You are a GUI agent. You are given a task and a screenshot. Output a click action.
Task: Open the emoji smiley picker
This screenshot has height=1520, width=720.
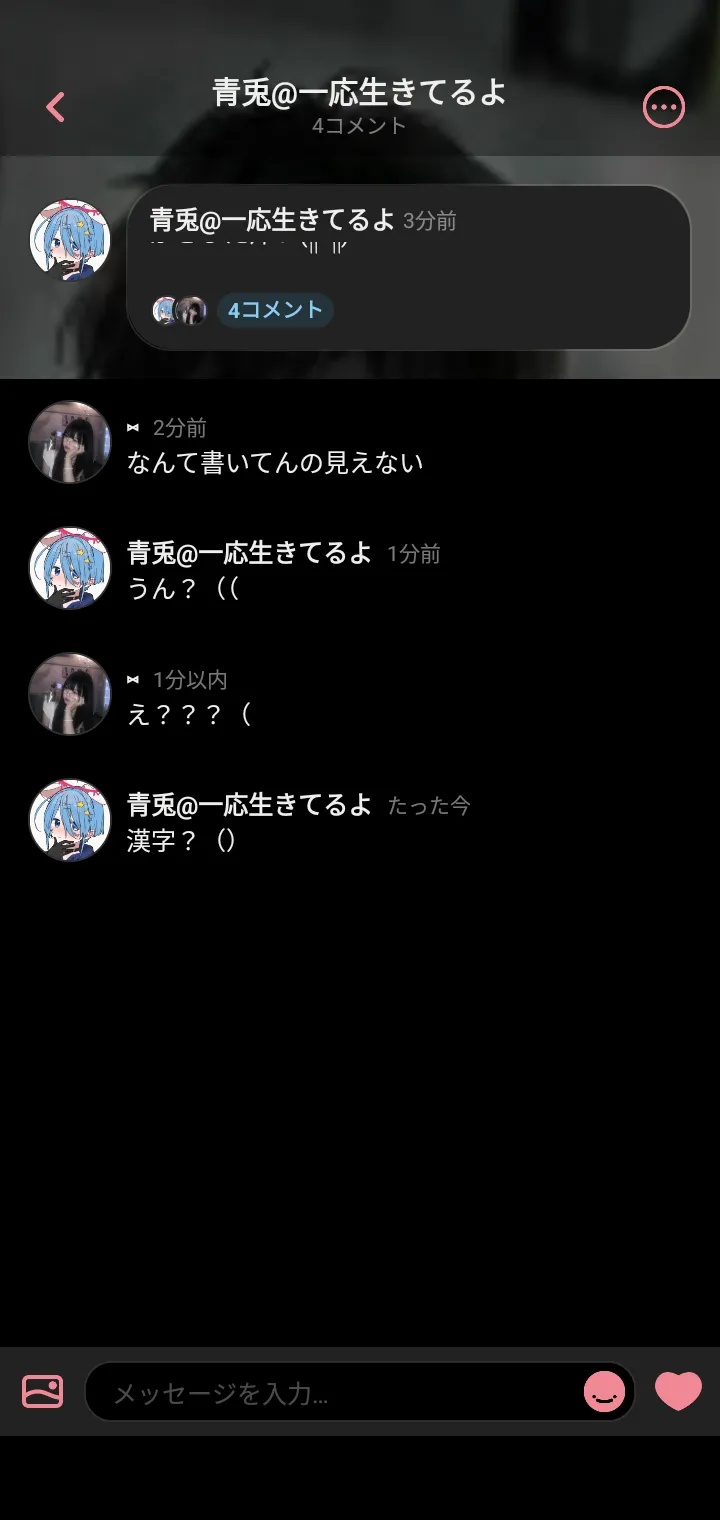click(604, 1391)
